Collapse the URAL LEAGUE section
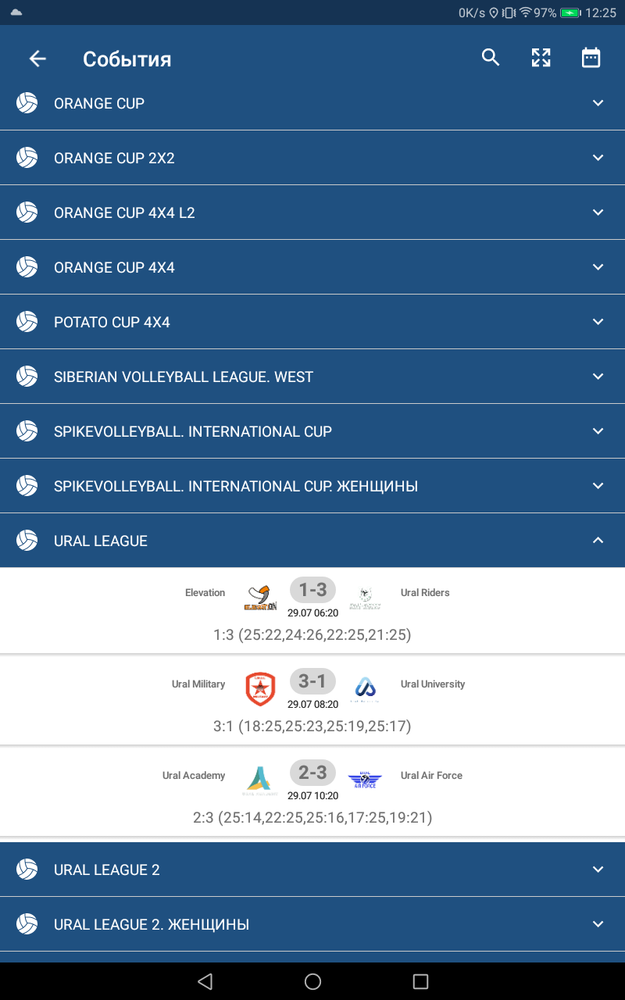The width and height of the screenshot is (625, 1000). pos(312,541)
